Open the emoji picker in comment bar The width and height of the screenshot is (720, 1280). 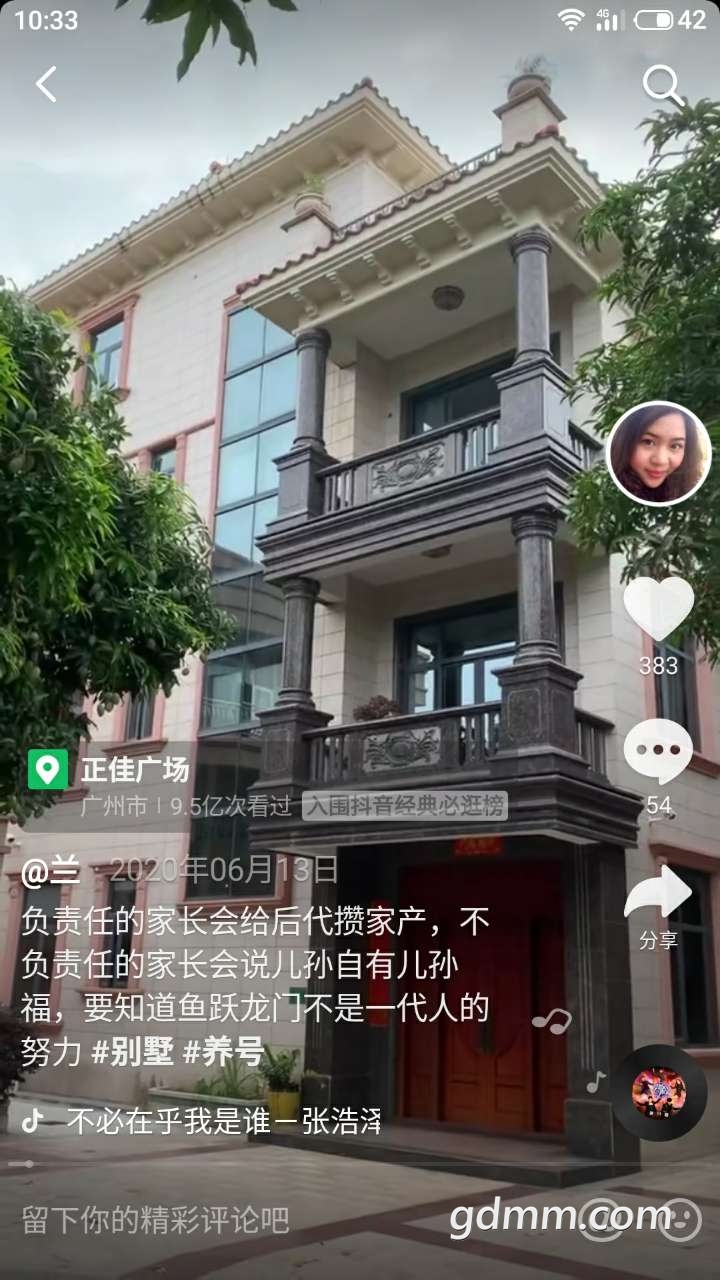pos(679,1219)
